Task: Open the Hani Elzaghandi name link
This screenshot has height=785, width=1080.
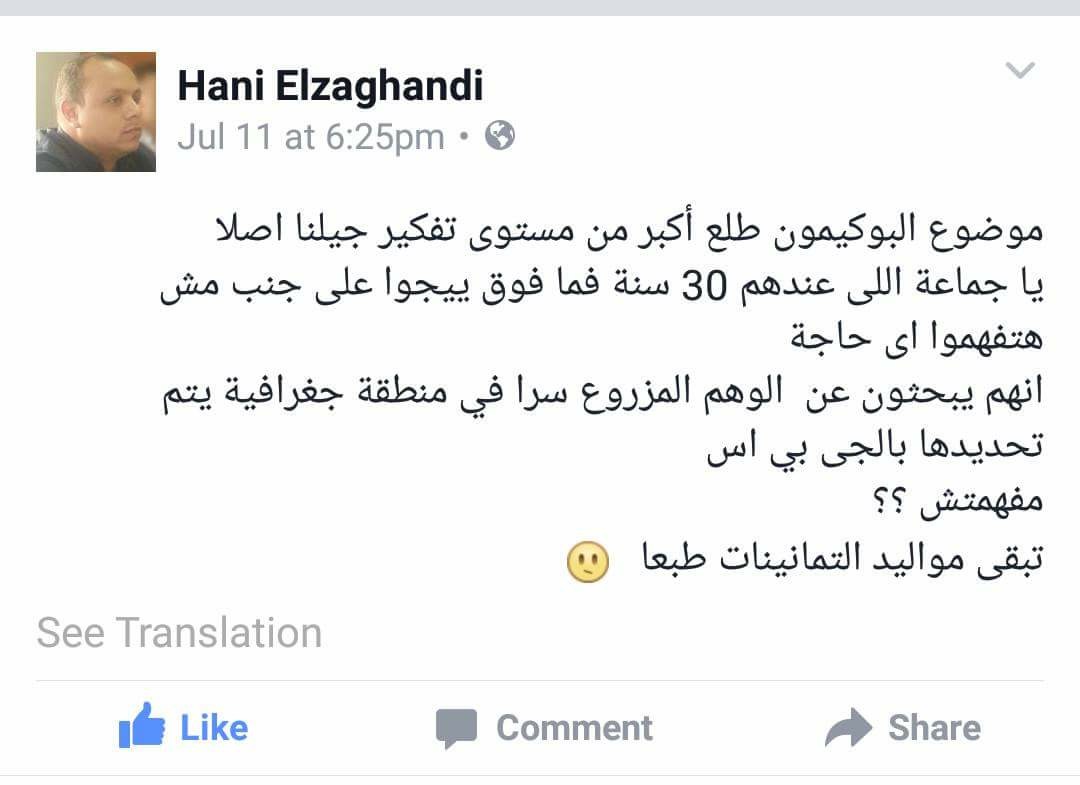Action: 330,86
